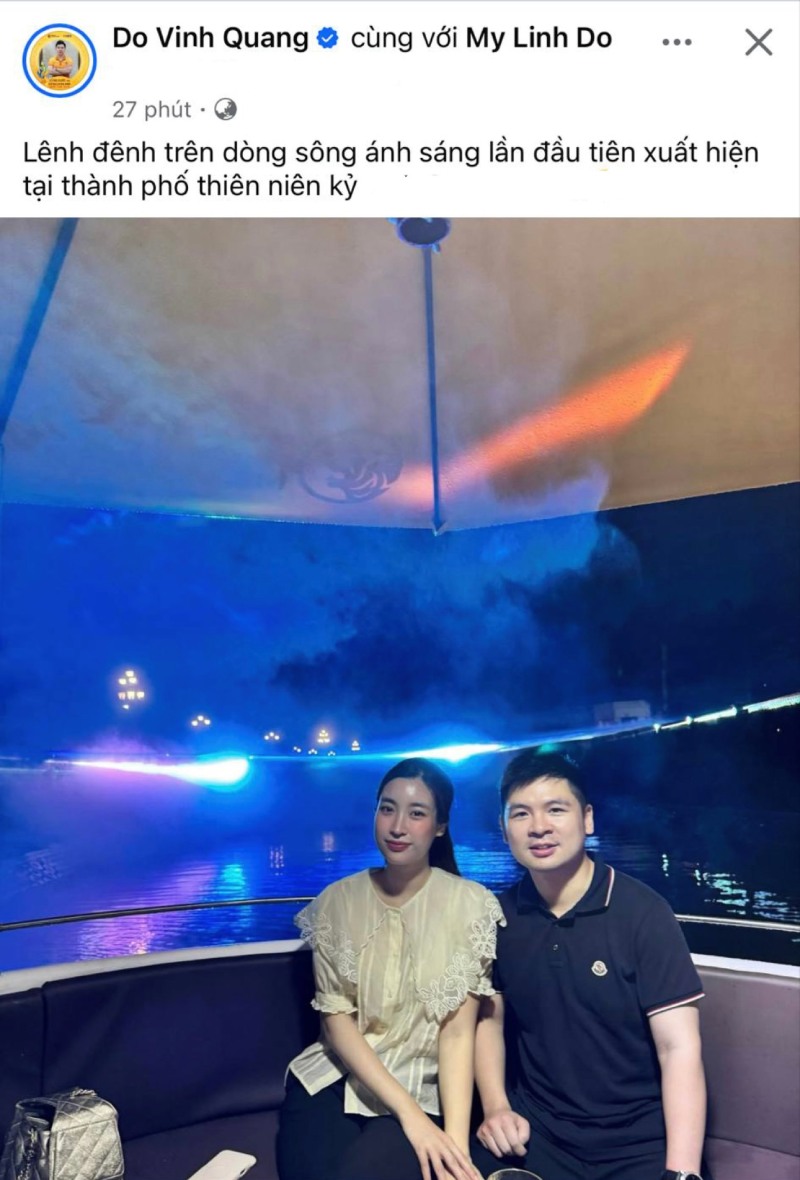Screen dimensions: 800x1180
Task: Open Do Vinh Quang's profile name link
Action: pyautogui.click(x=210, y=39)
